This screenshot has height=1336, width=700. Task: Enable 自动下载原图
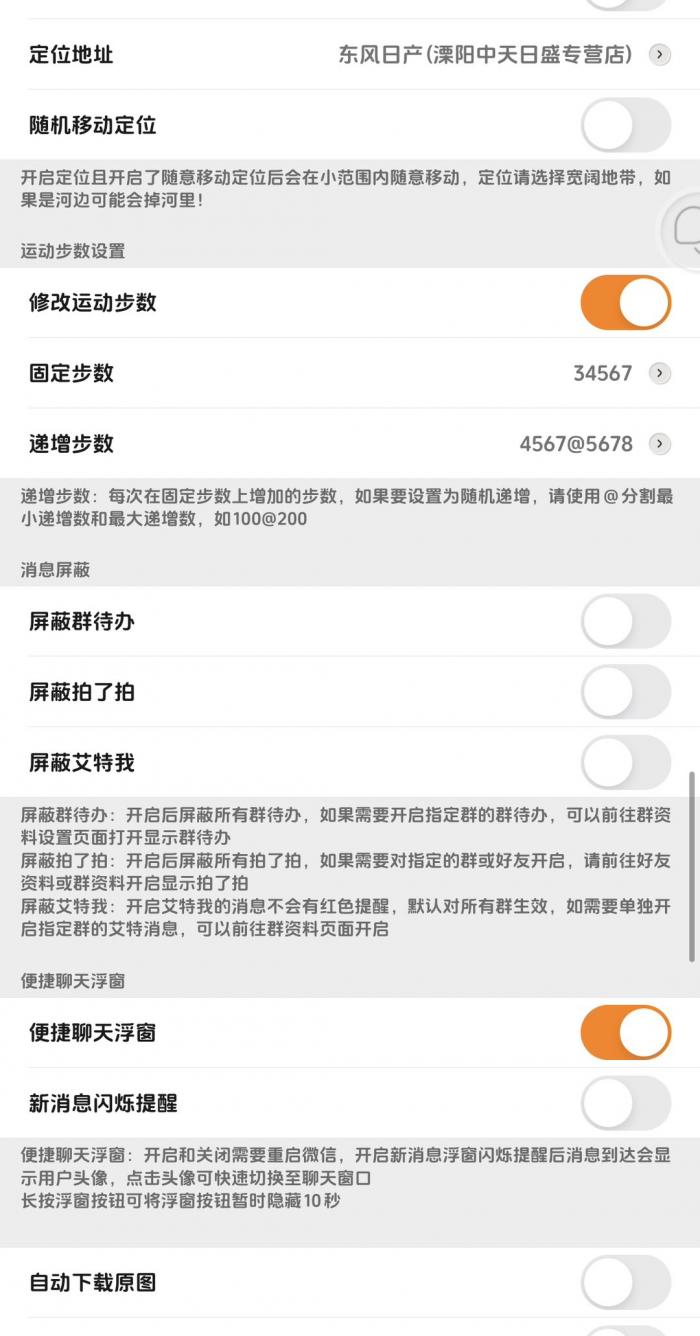click(625, 1282)
